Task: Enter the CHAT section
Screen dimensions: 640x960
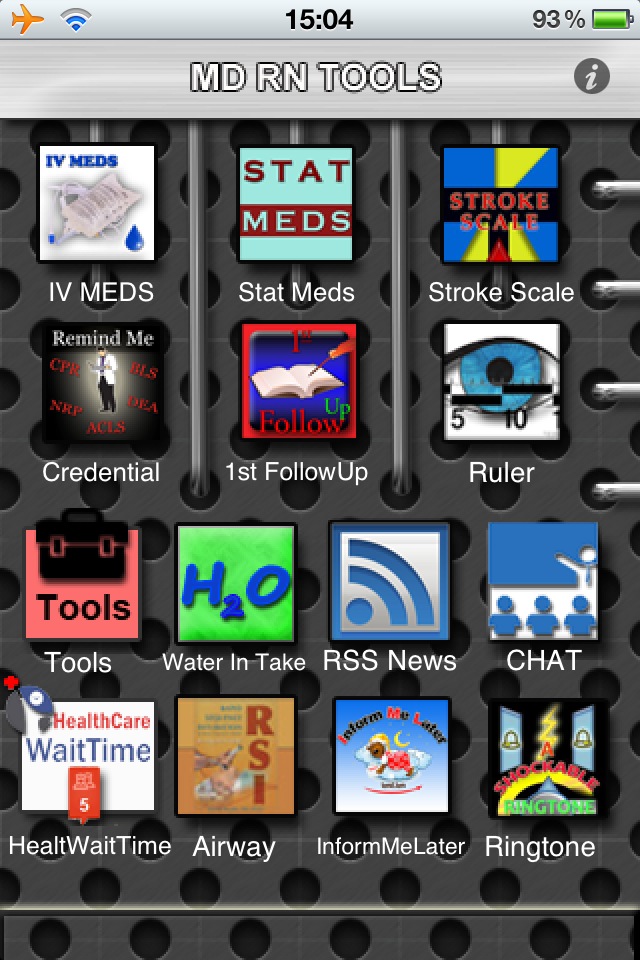Action: tap(542, 582)
